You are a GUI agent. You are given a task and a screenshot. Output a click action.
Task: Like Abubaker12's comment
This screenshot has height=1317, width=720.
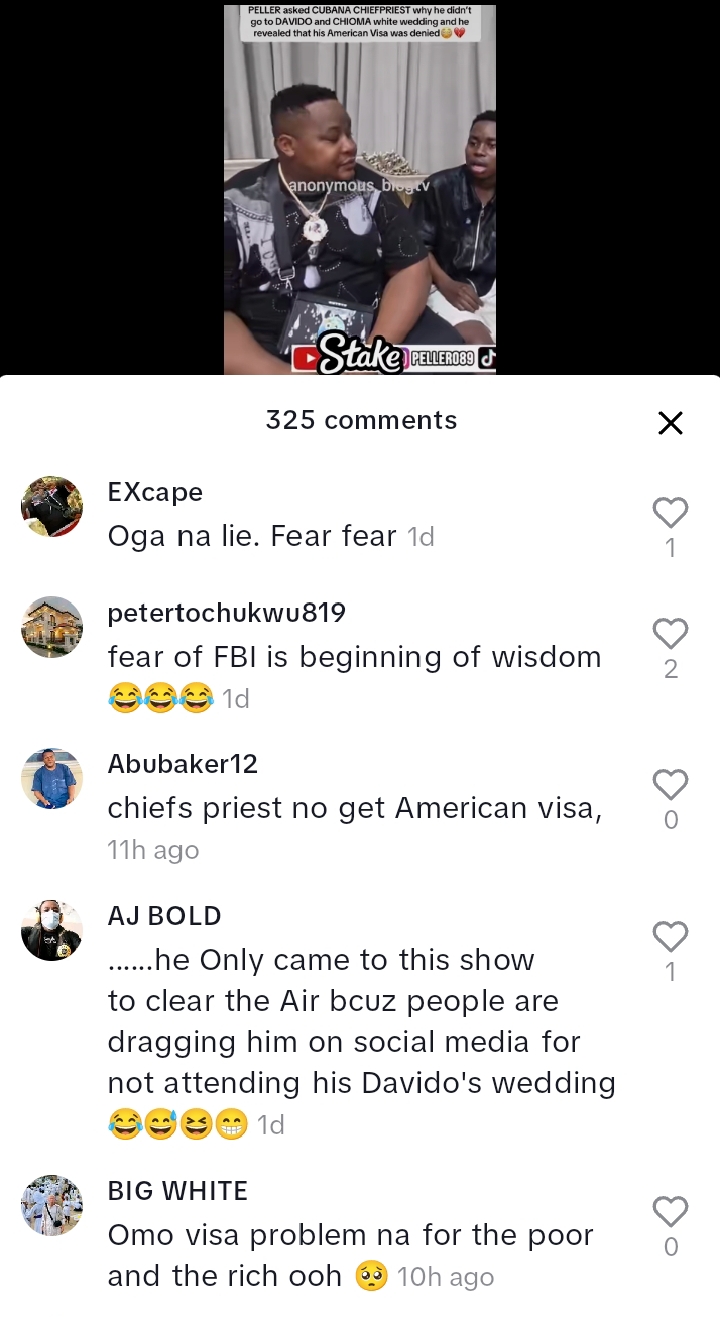(670, 785)
